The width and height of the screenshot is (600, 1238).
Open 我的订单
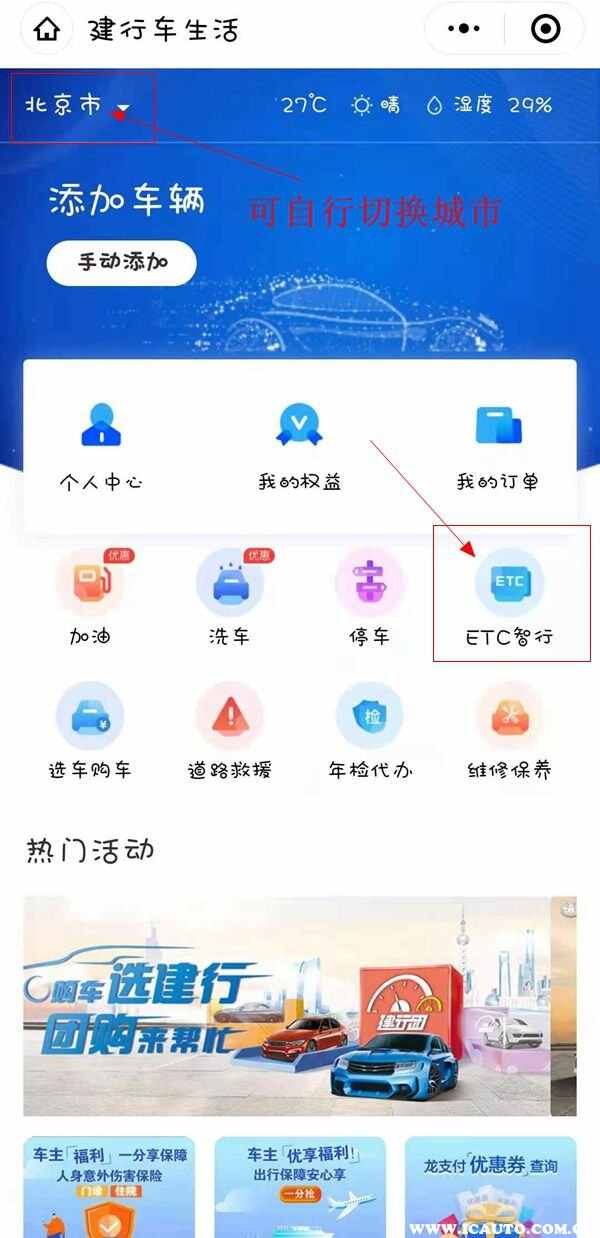coord(498,447)
